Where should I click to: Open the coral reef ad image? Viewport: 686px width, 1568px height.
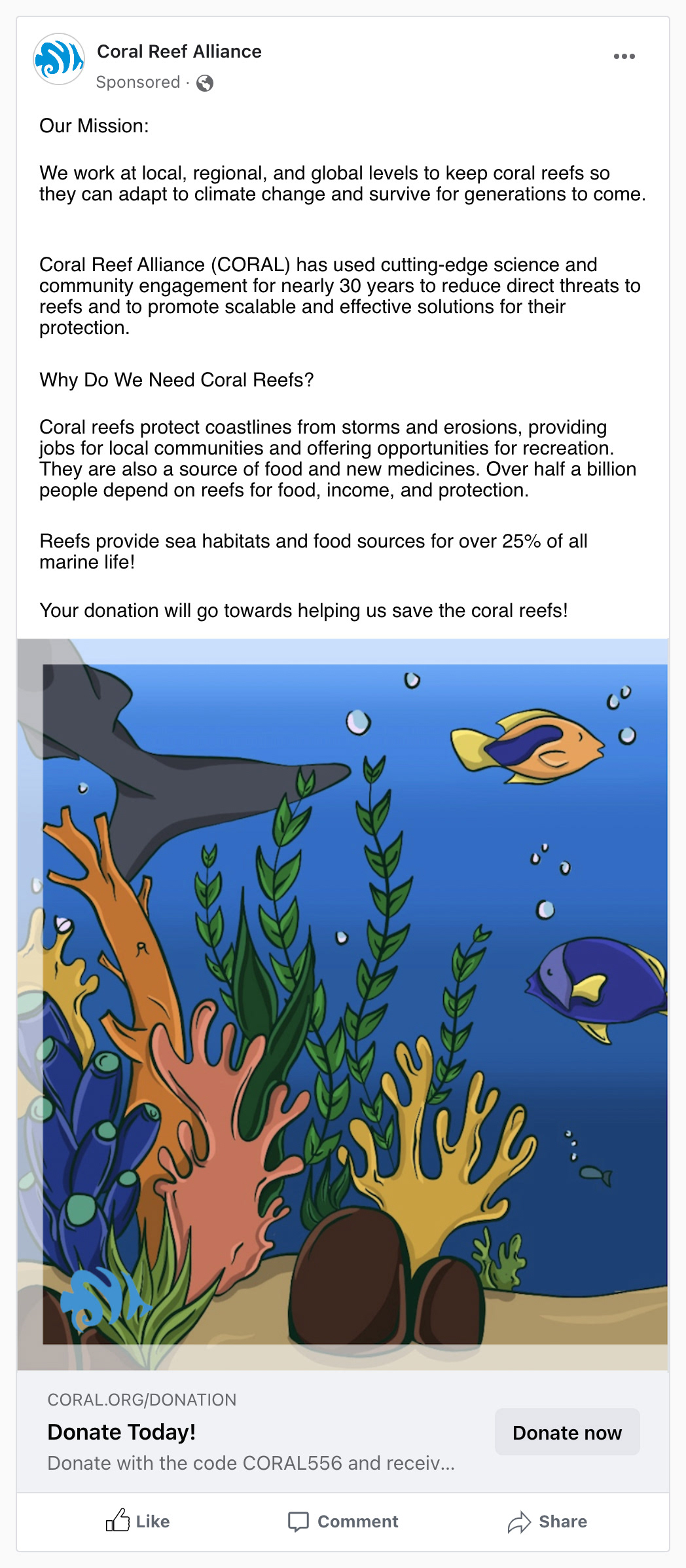click(x=343, y=1004)
